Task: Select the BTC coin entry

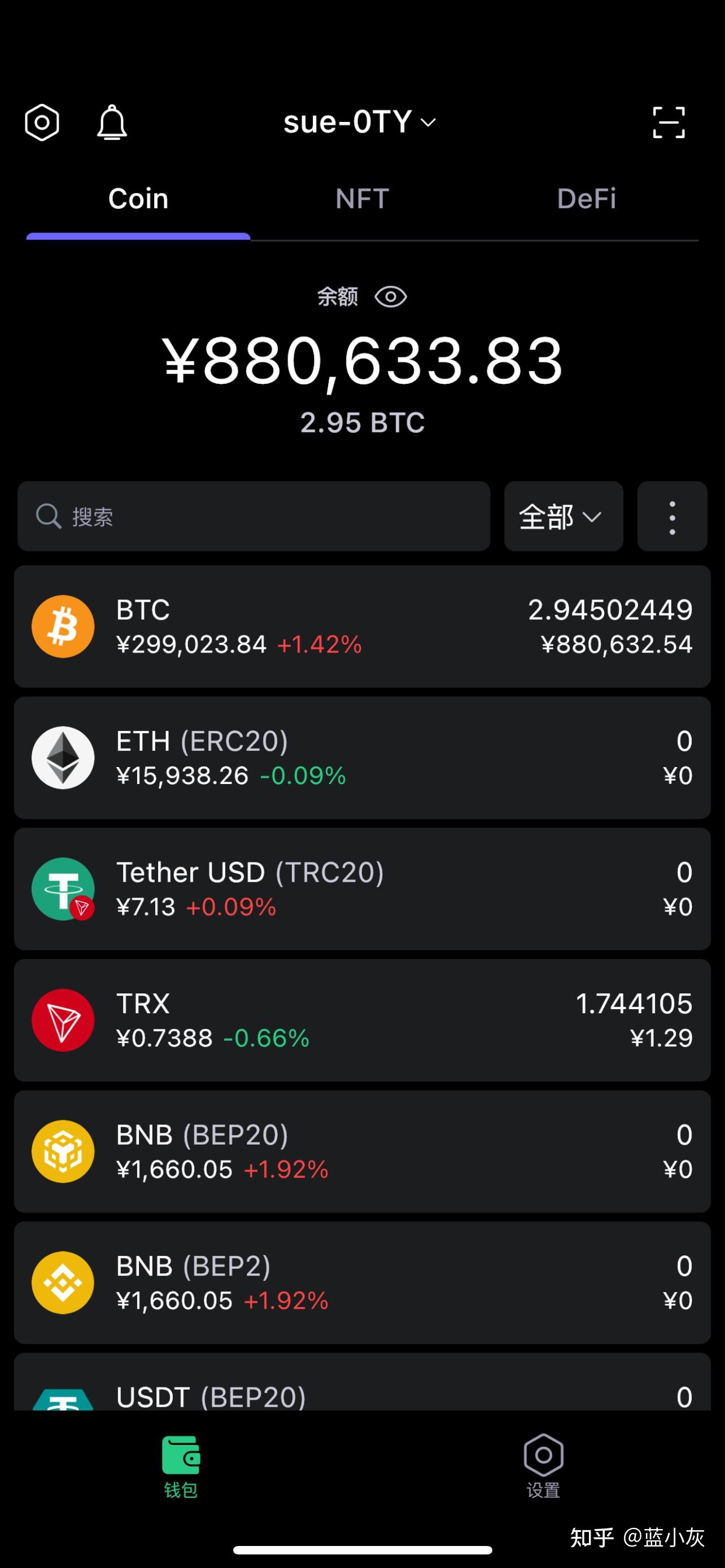Action: [x=362, y=626]
